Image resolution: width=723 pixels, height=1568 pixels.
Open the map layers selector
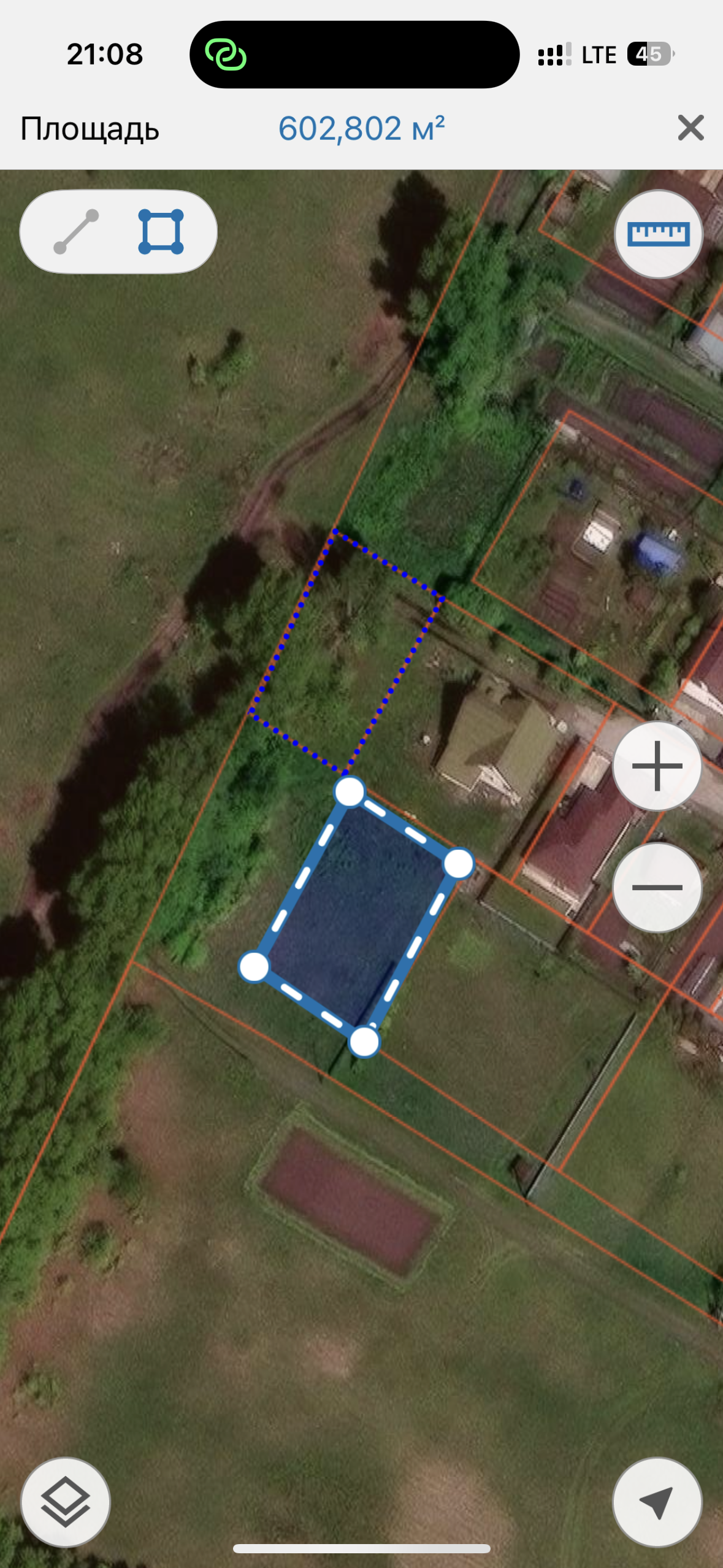[66, 1502]
